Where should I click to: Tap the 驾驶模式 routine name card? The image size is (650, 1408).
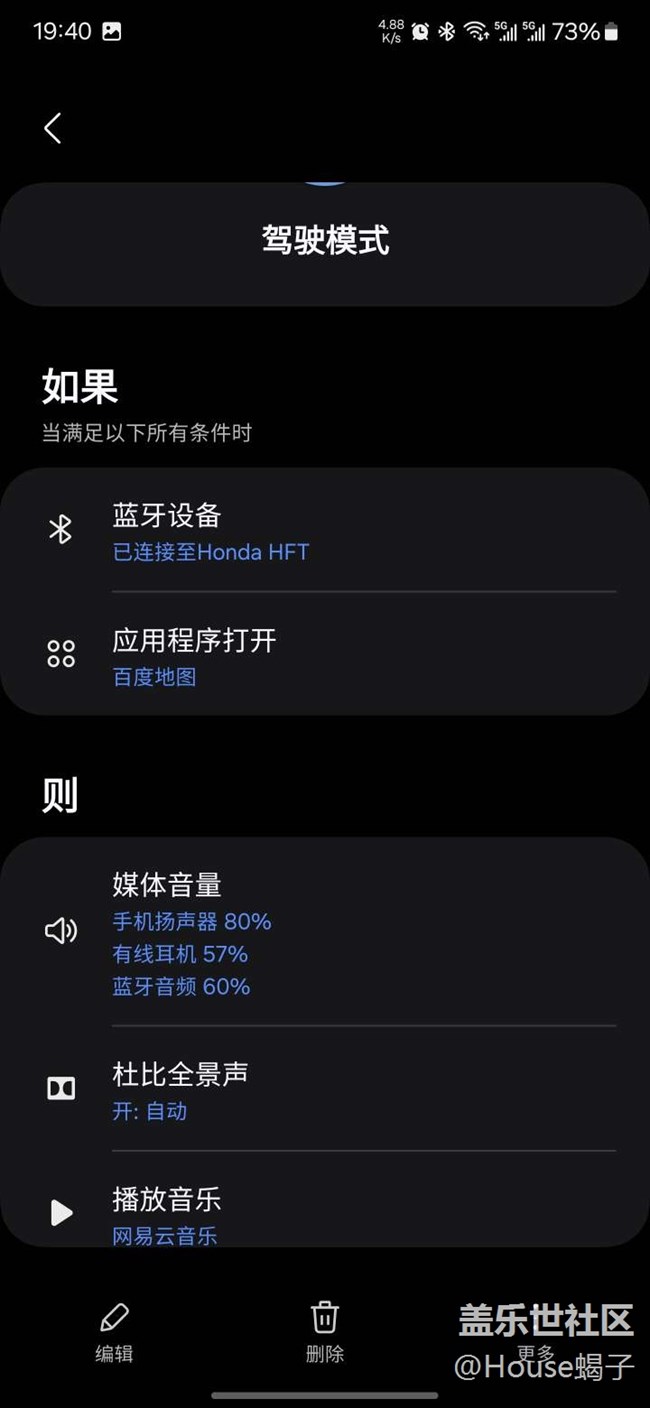click(x=325, y=243)
